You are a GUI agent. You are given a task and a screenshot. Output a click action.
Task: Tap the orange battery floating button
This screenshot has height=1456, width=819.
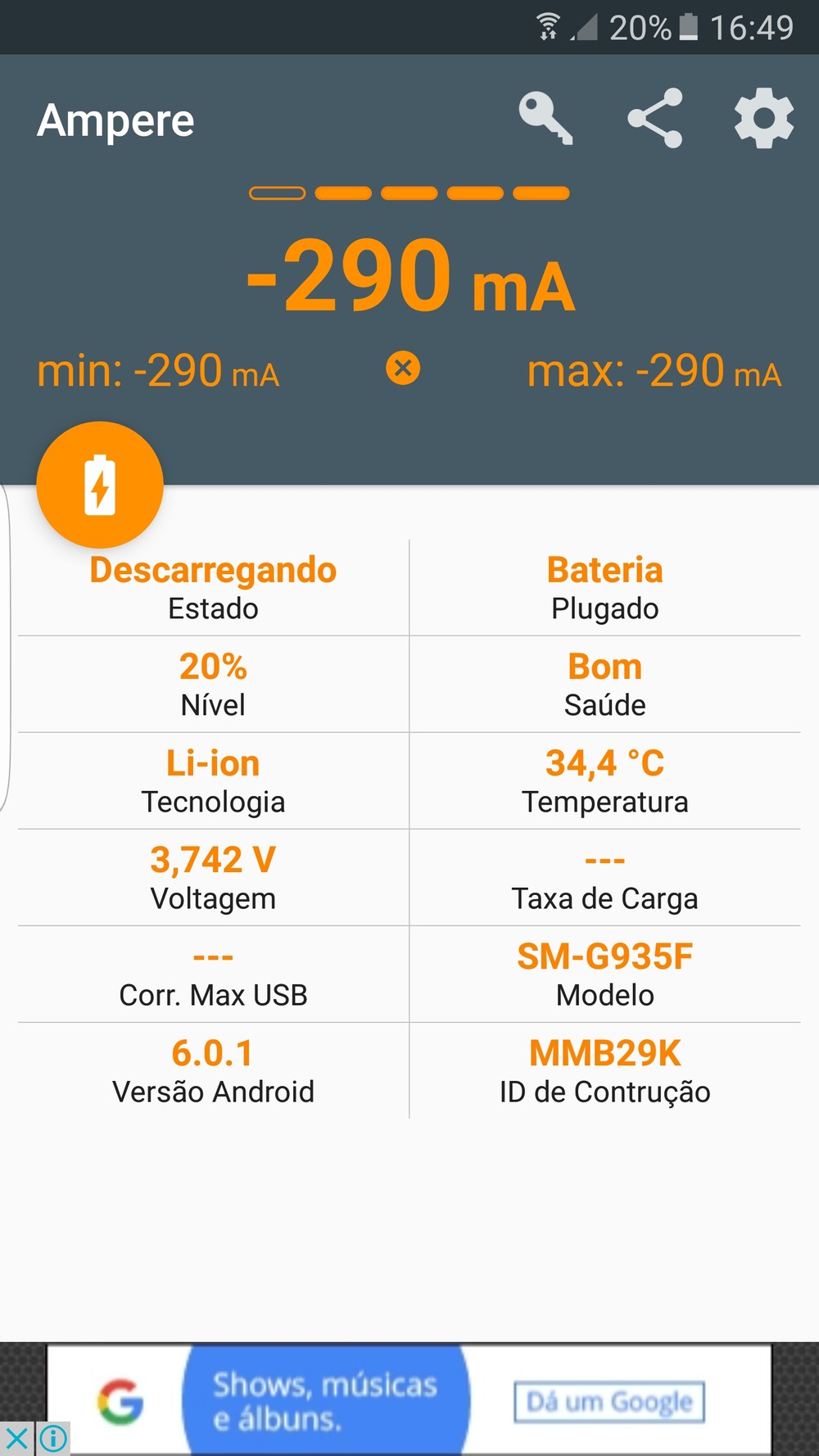click(x=100, y=485)
